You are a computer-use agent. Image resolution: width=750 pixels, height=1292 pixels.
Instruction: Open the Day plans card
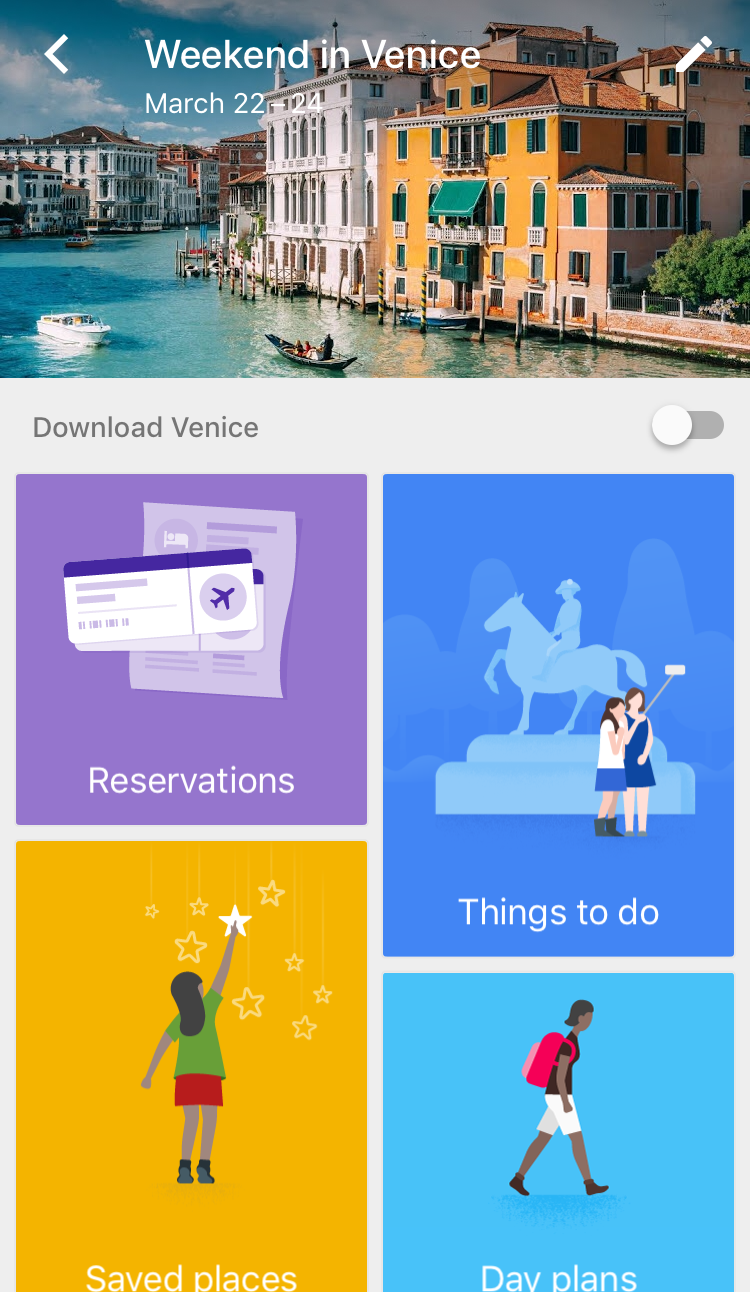pos(558,1130)
